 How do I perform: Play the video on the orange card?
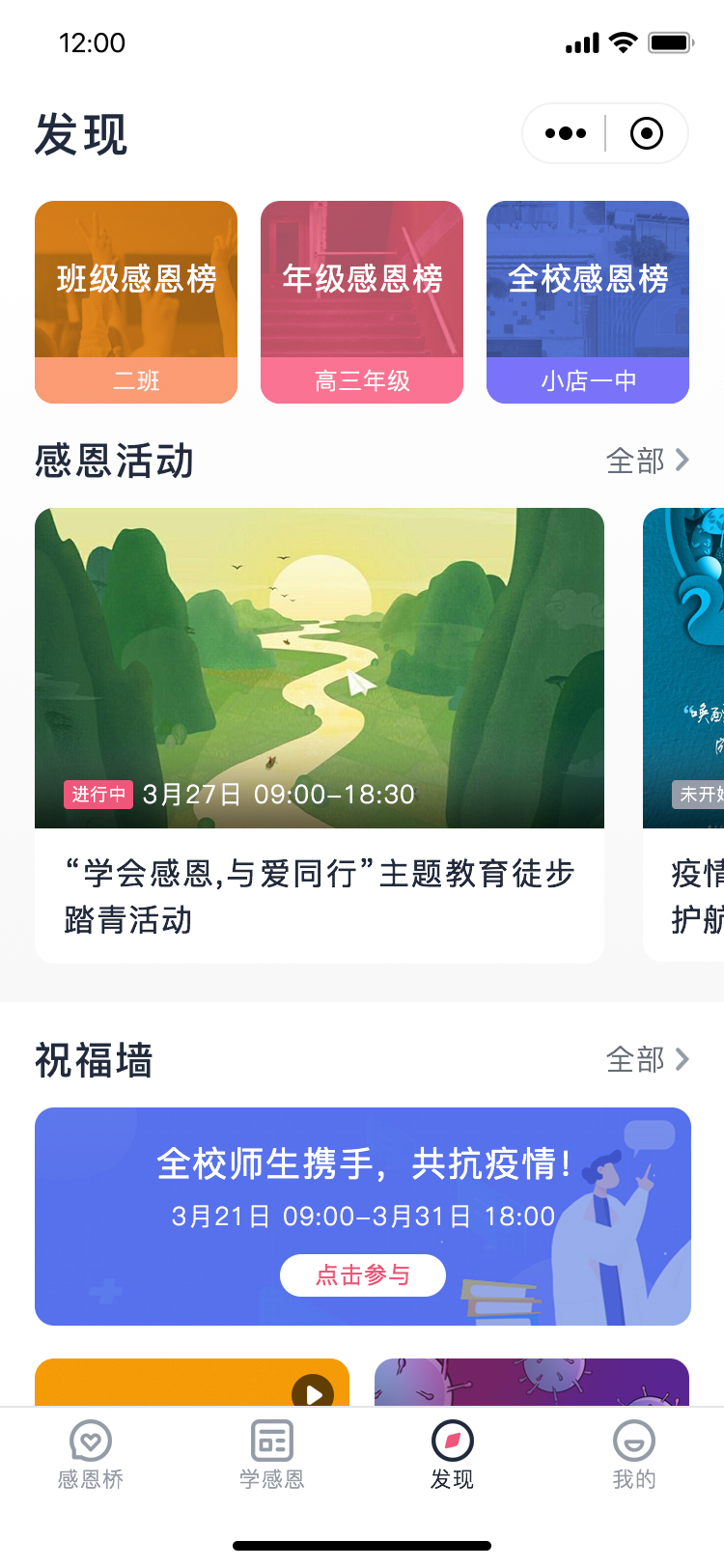313,1393
